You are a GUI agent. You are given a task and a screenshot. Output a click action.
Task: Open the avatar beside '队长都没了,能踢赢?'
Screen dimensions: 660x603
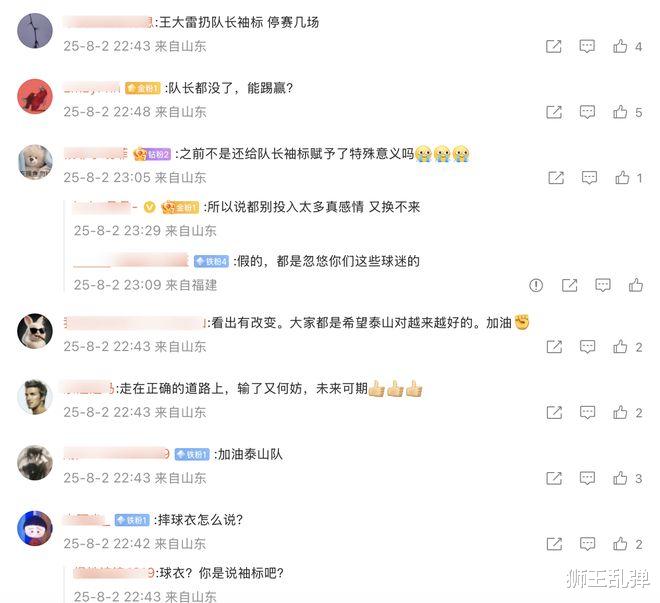coord(35,96)
